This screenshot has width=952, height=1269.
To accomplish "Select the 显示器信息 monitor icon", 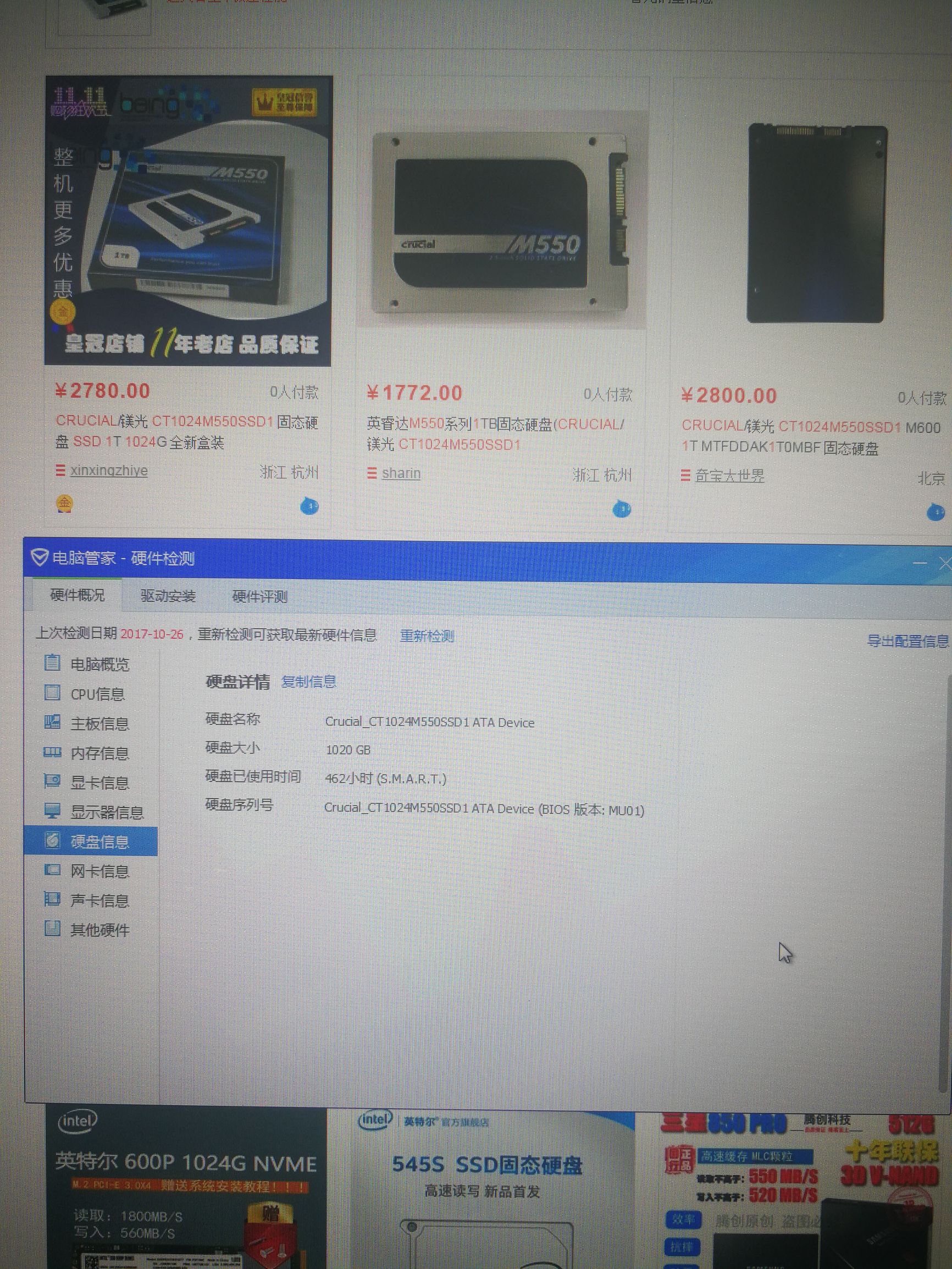I will pyautogui.click(x=52, y=813).
